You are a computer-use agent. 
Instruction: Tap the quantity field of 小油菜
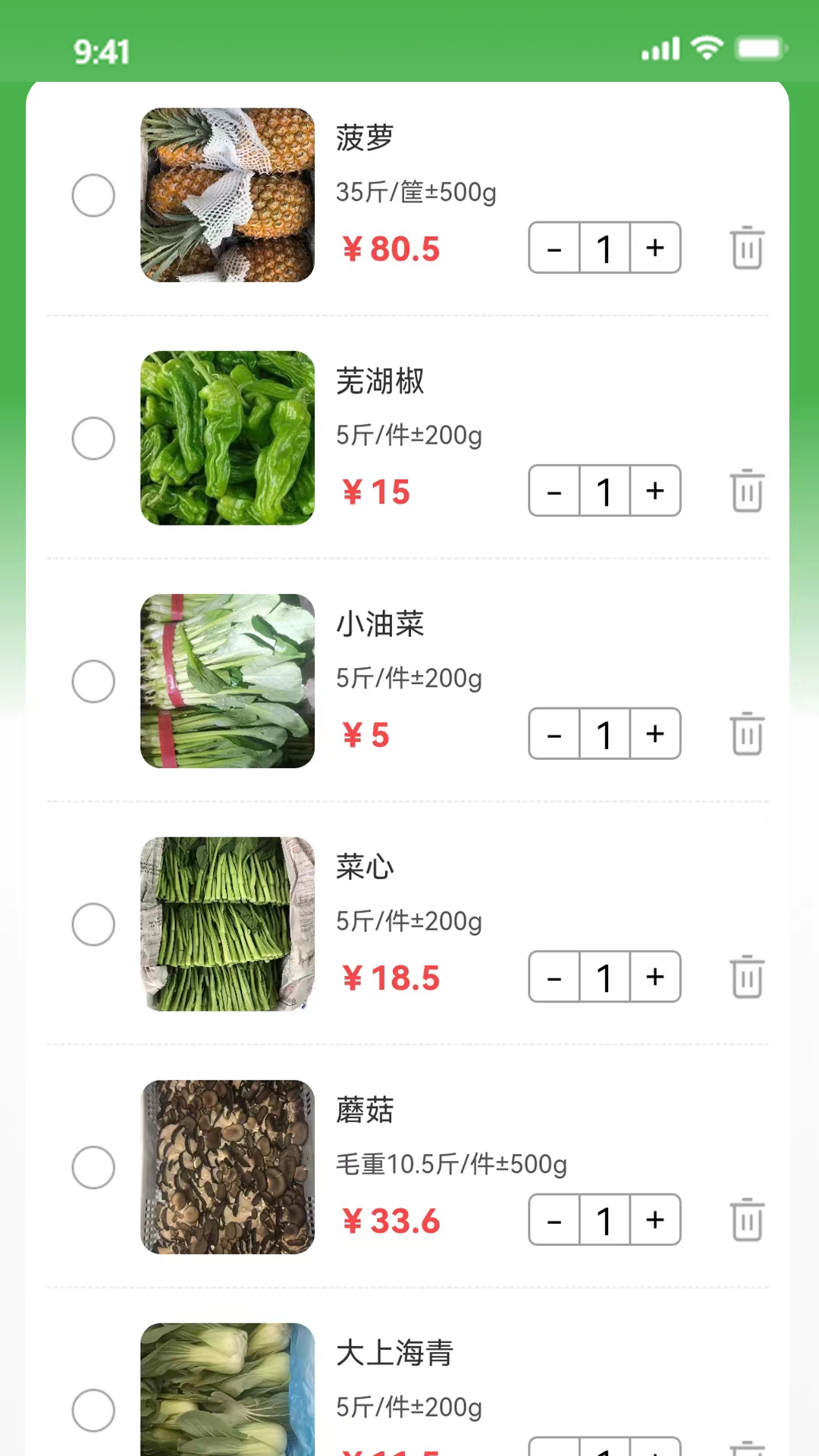tap(604, 733)
